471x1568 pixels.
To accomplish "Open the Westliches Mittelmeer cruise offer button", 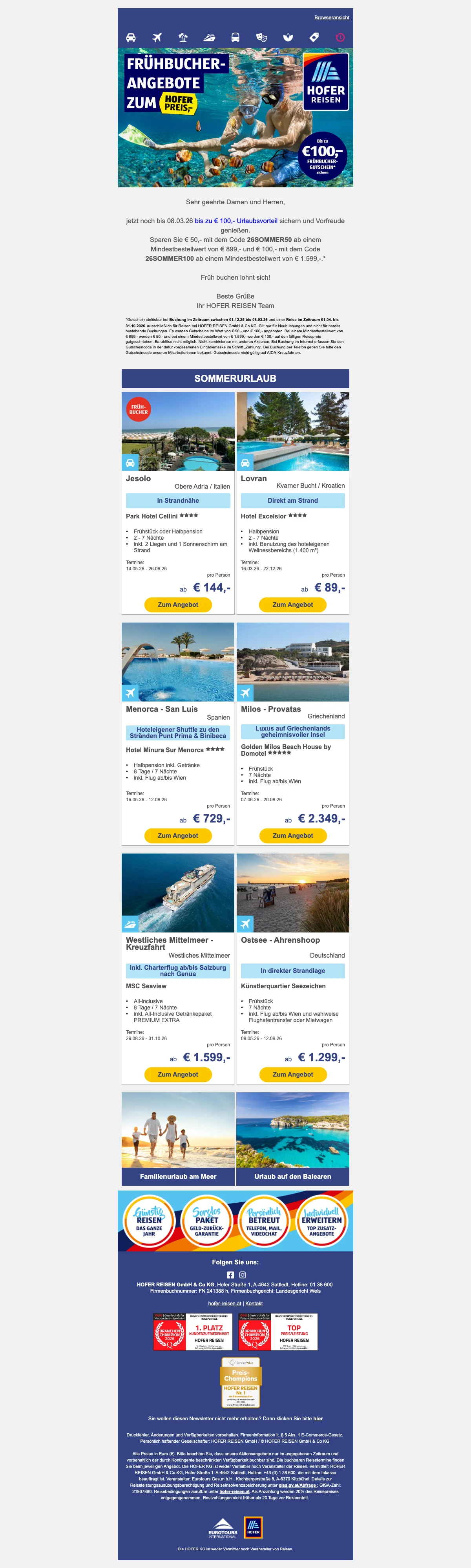I will click(178, 1074).
